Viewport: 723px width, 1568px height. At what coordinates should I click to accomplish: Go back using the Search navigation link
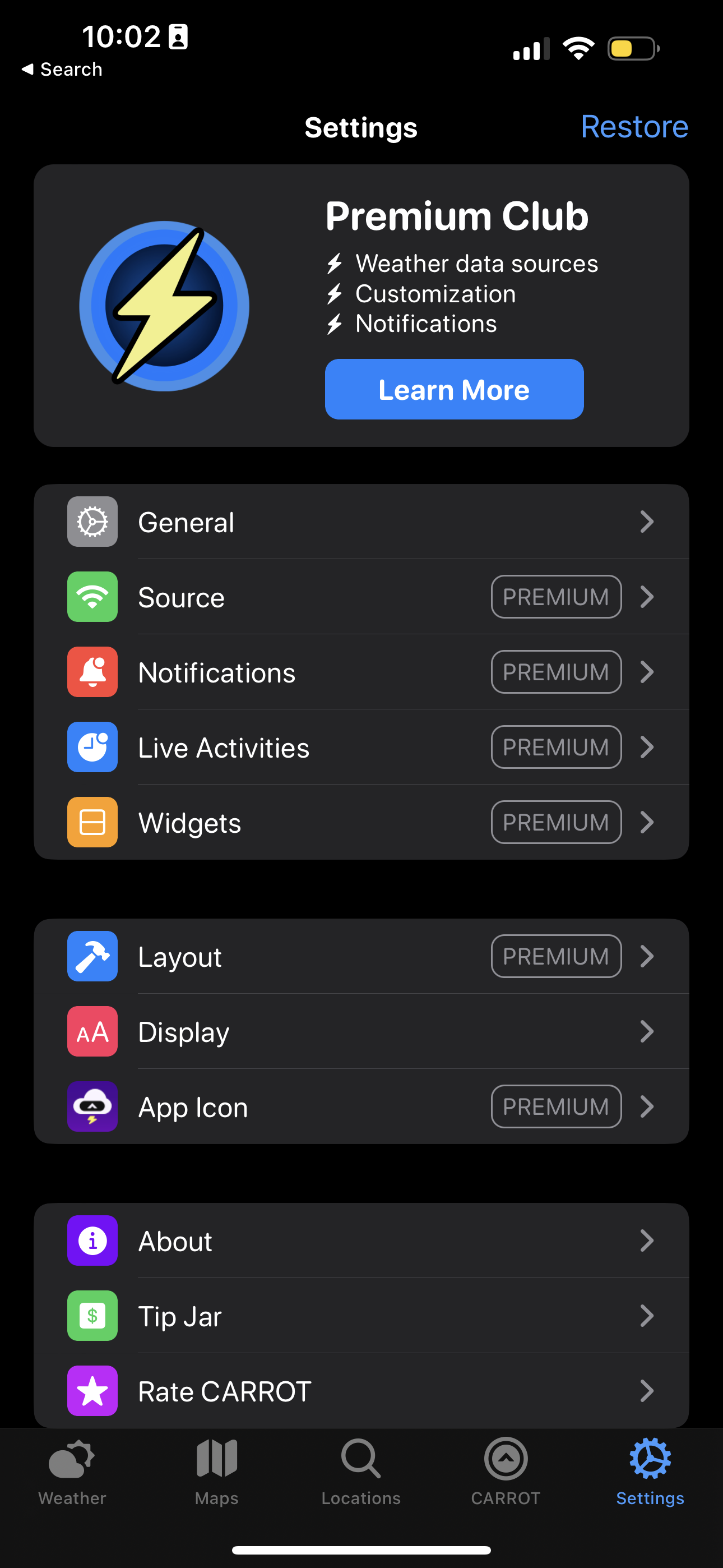[x=62, y=69]
